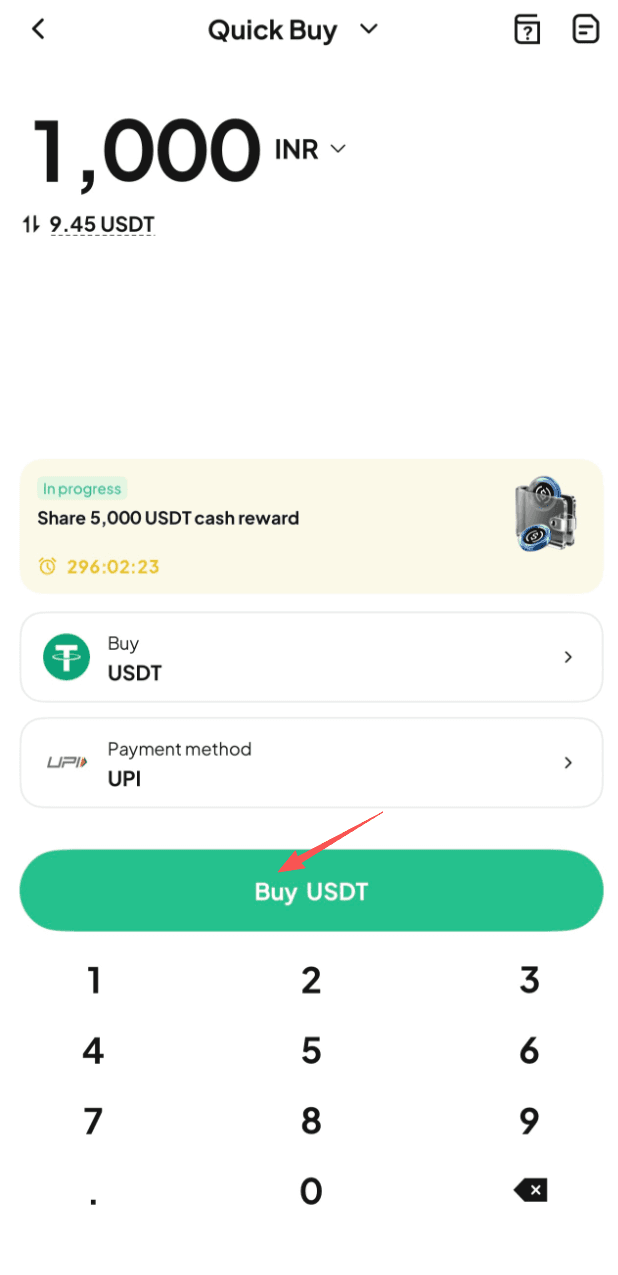Image resolution: width=618 pixels, height=1275 pixels.
Task: Enter digit 1 on the keypad
Action: tap(94, 981)
